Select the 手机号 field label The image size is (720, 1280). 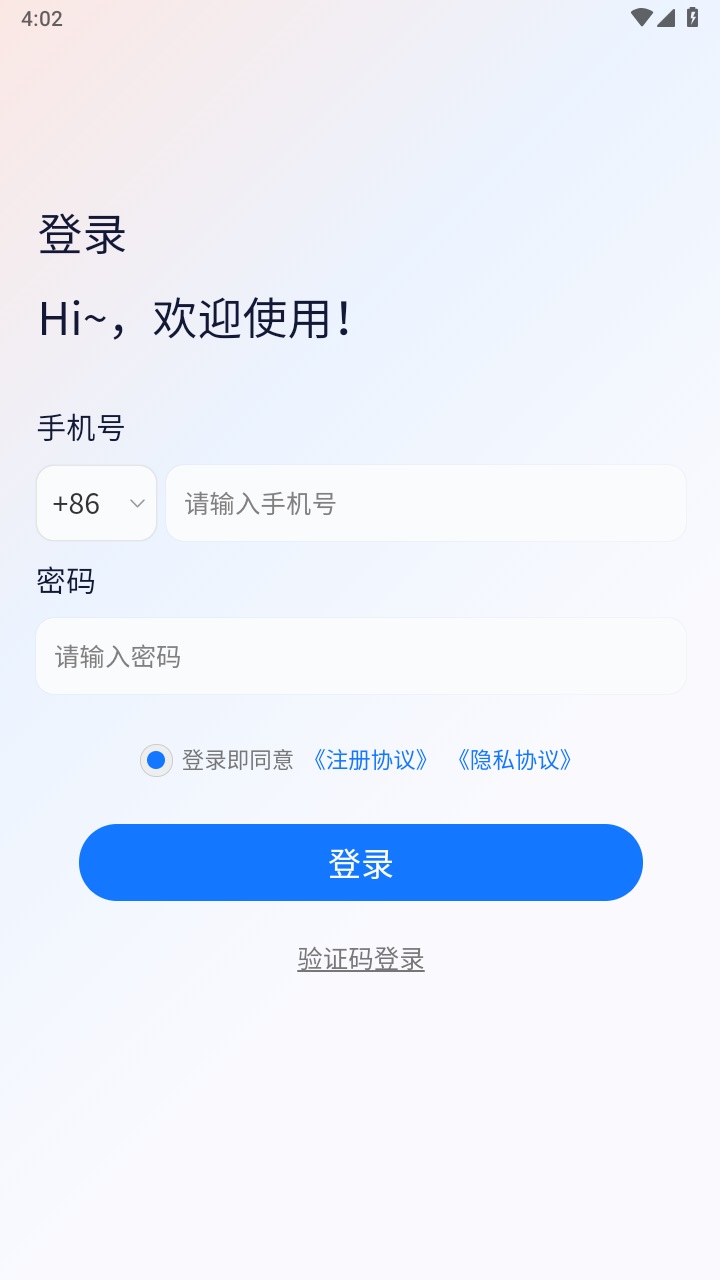80,428
